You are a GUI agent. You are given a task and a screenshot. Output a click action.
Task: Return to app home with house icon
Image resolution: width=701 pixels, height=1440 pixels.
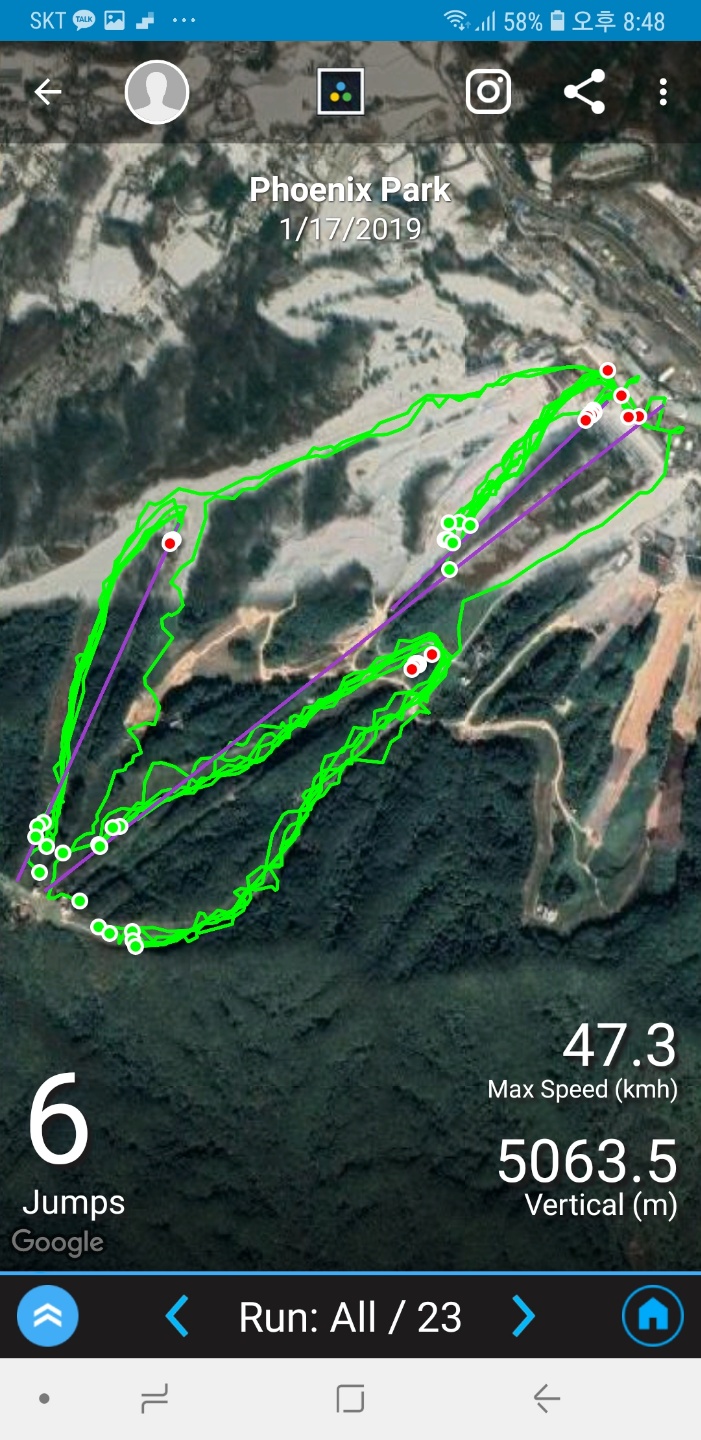[652, 1316]
